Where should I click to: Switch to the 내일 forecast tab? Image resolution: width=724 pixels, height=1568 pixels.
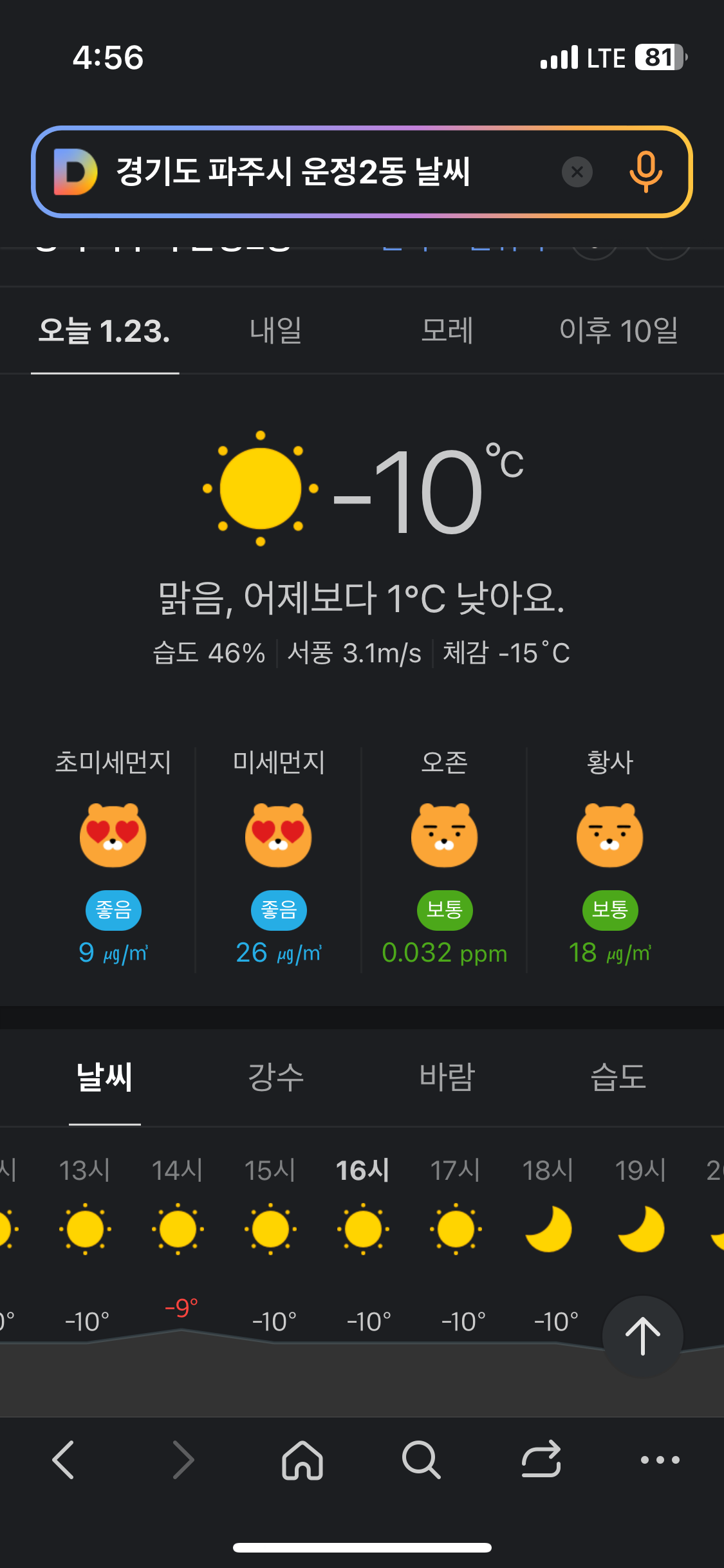click(275, 331)
